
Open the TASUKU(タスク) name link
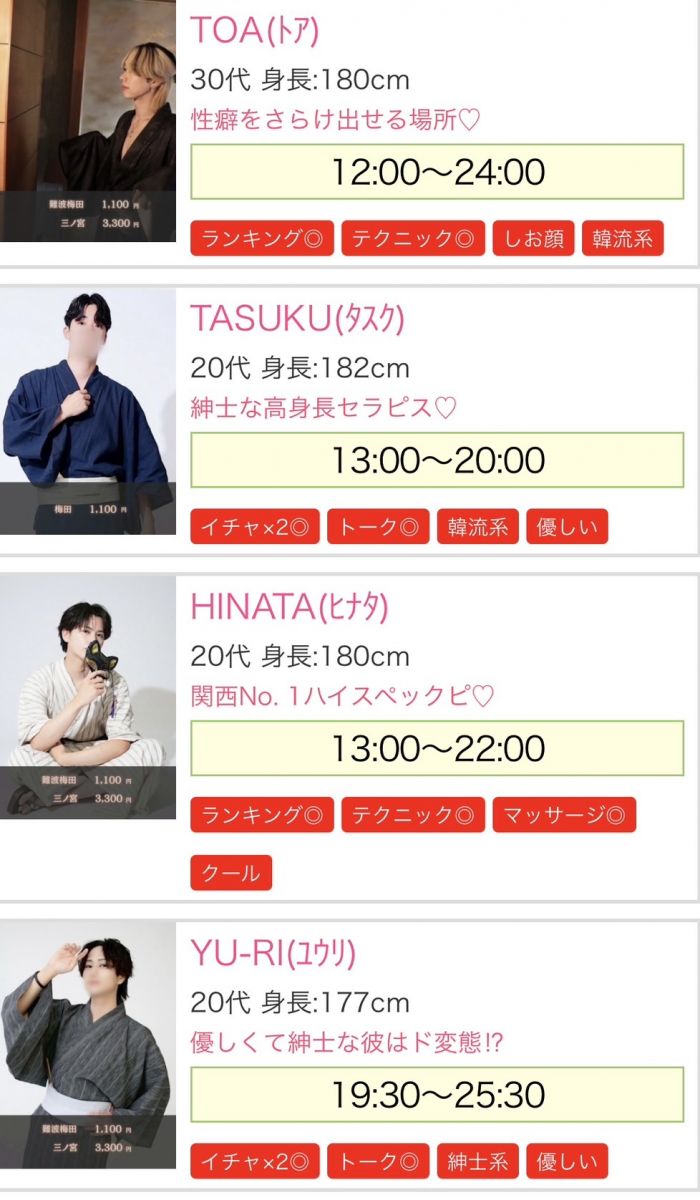click(297, 319)
